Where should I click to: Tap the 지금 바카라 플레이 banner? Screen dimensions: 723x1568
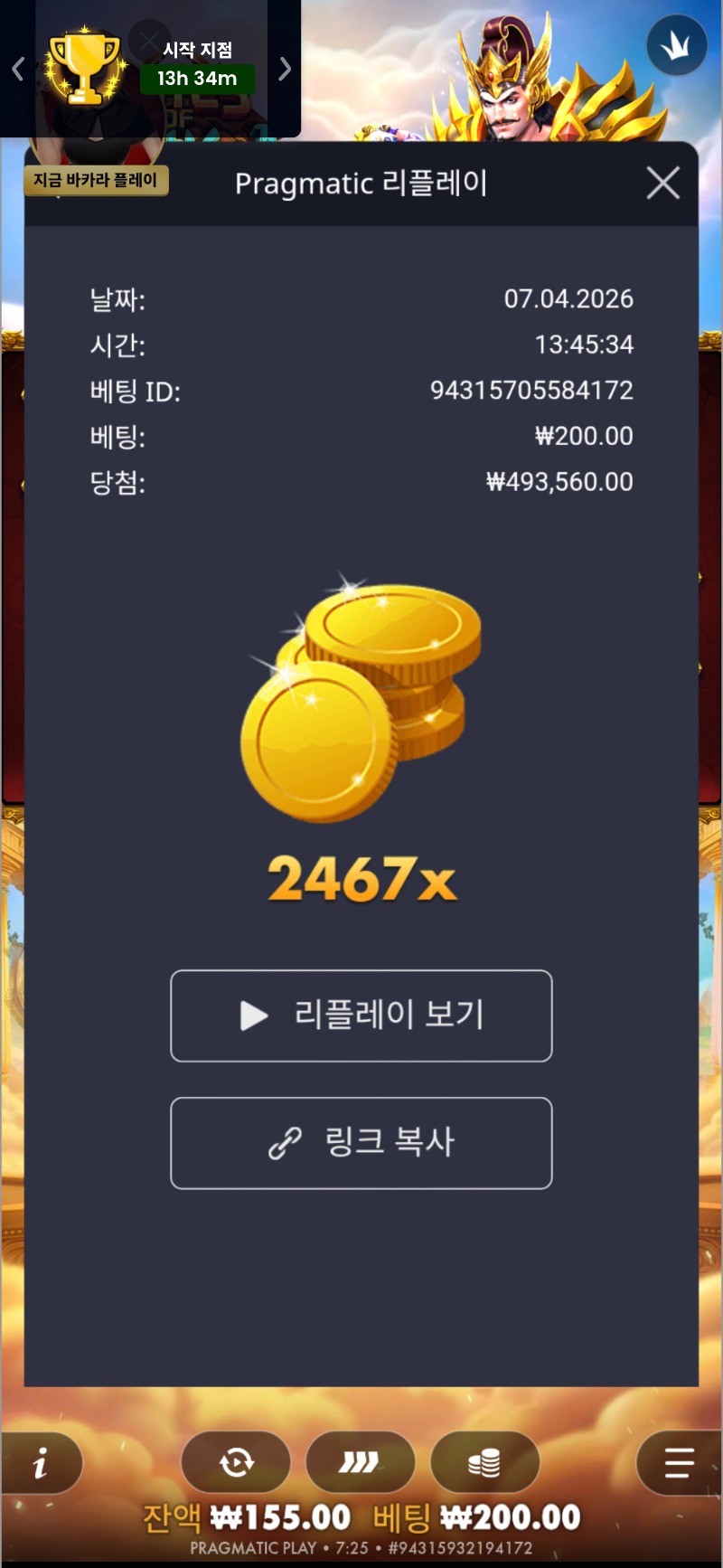tap(96, 180)
